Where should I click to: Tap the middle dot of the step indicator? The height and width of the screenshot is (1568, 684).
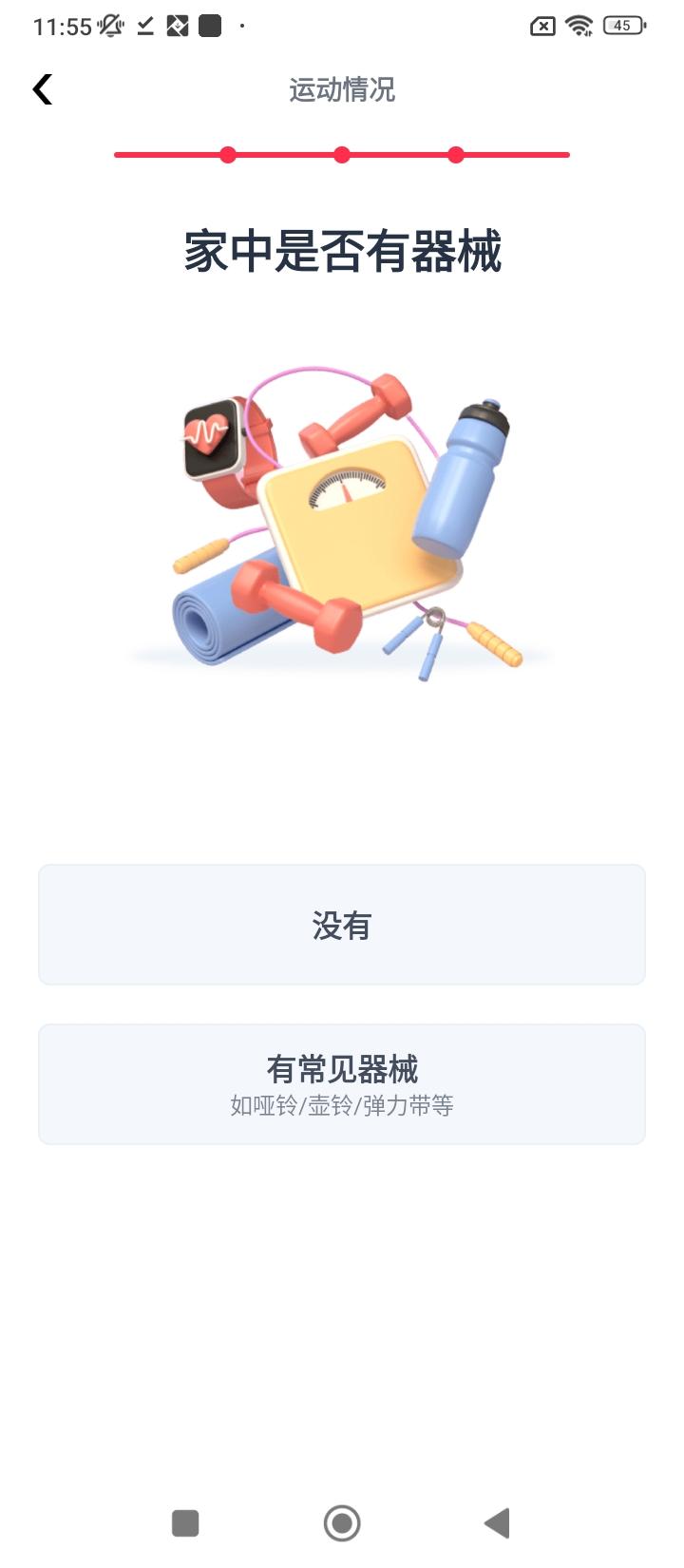click(x=341, y=153)
